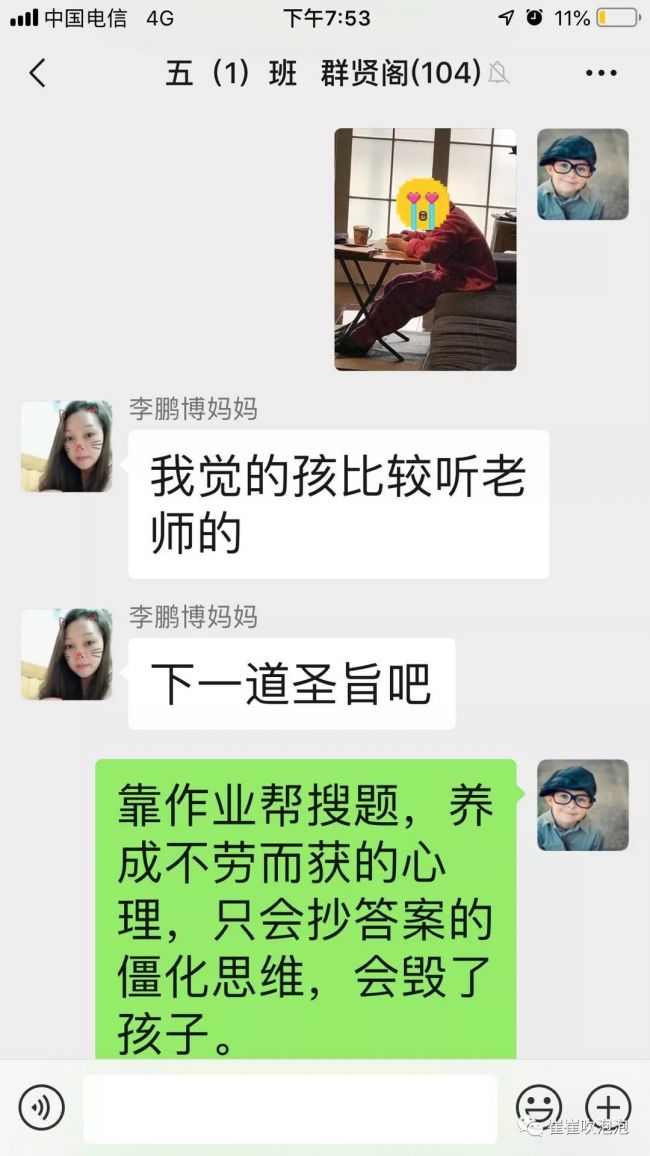View profile from avatar next to 下一道圣旨吧

(67, 654)
